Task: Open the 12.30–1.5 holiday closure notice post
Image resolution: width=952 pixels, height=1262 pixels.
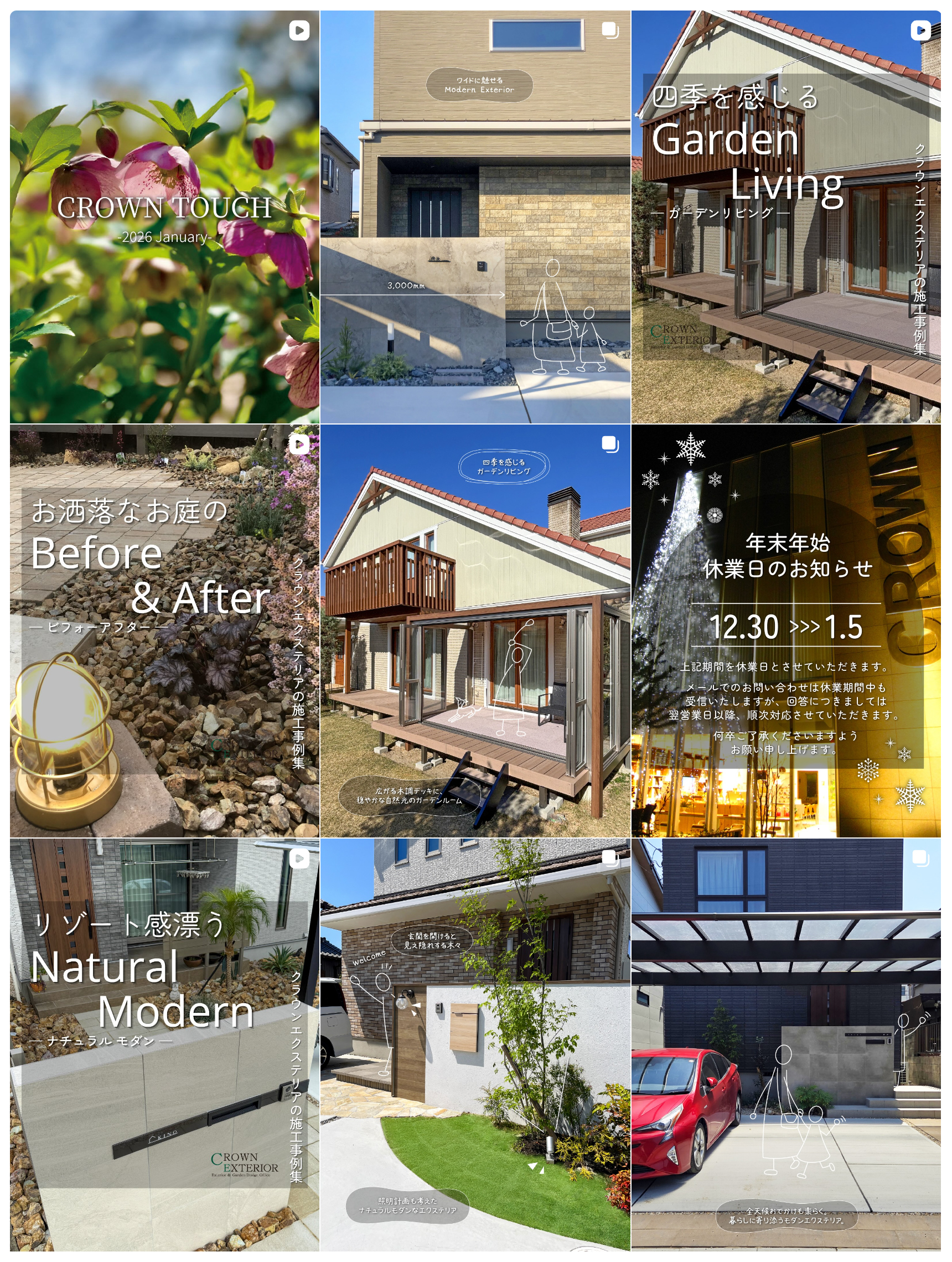Action: [x=785, y=630]
